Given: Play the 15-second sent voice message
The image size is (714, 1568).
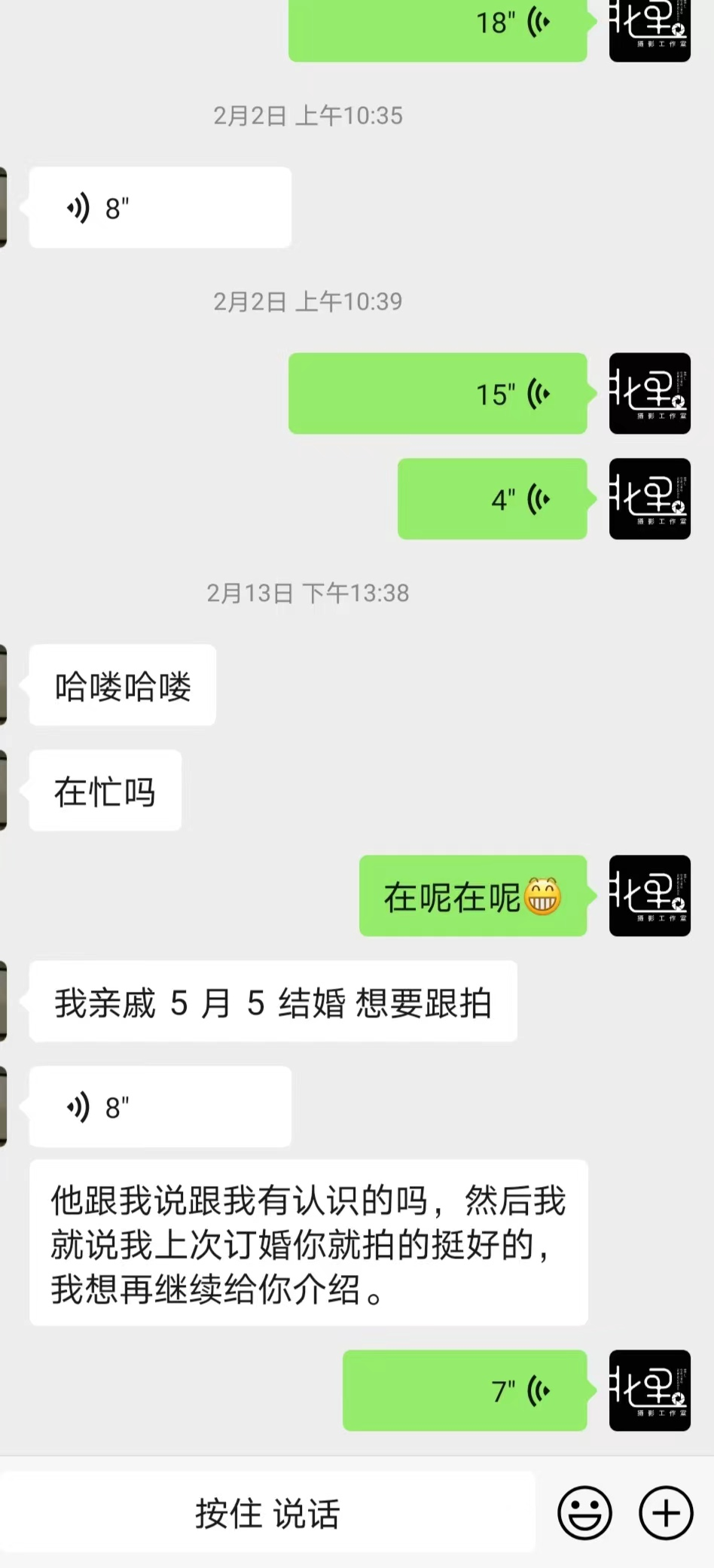Looking at the screenshot, I should 438,393.
